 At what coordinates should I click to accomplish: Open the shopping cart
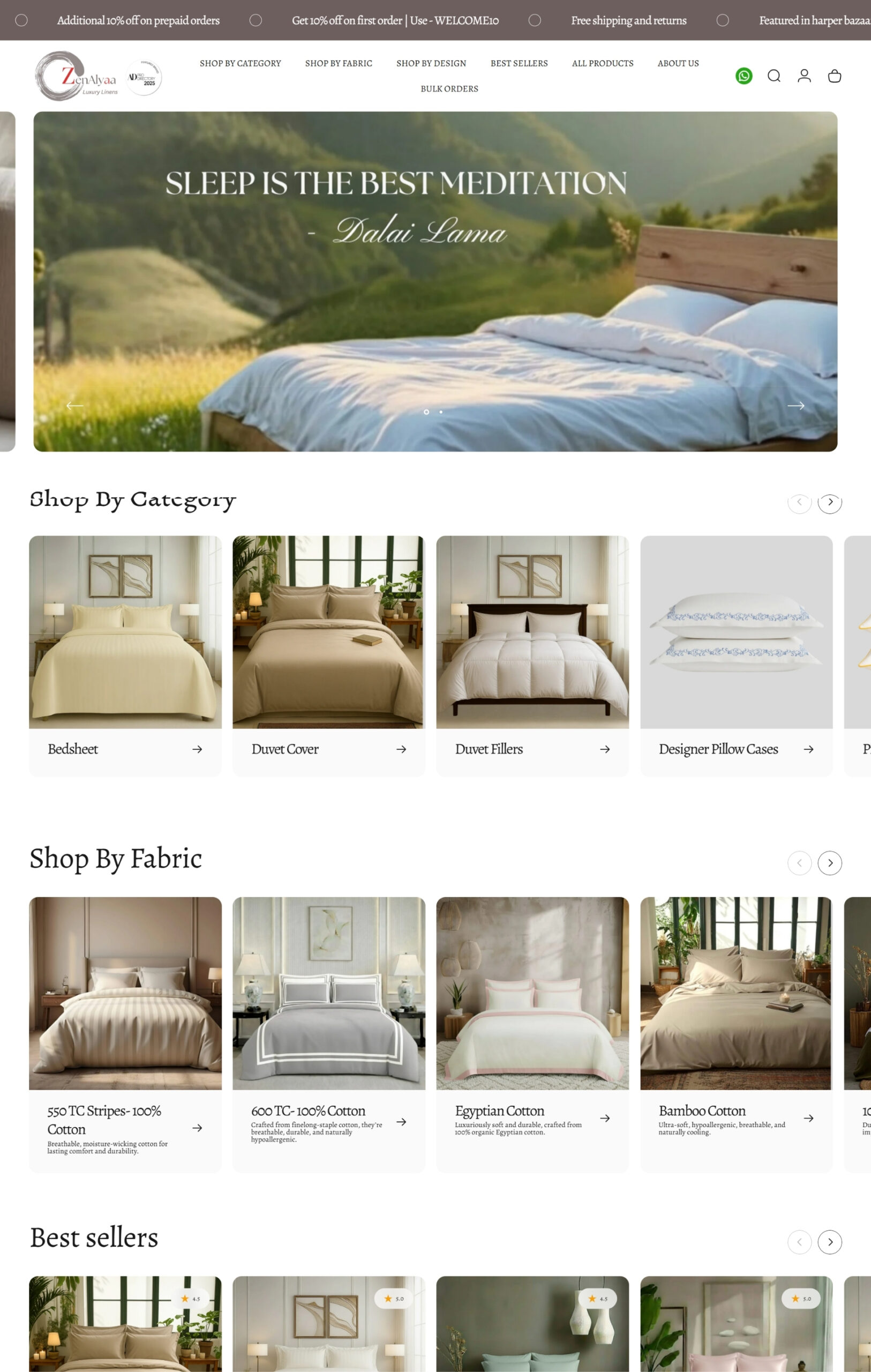[x=834, y=76]
